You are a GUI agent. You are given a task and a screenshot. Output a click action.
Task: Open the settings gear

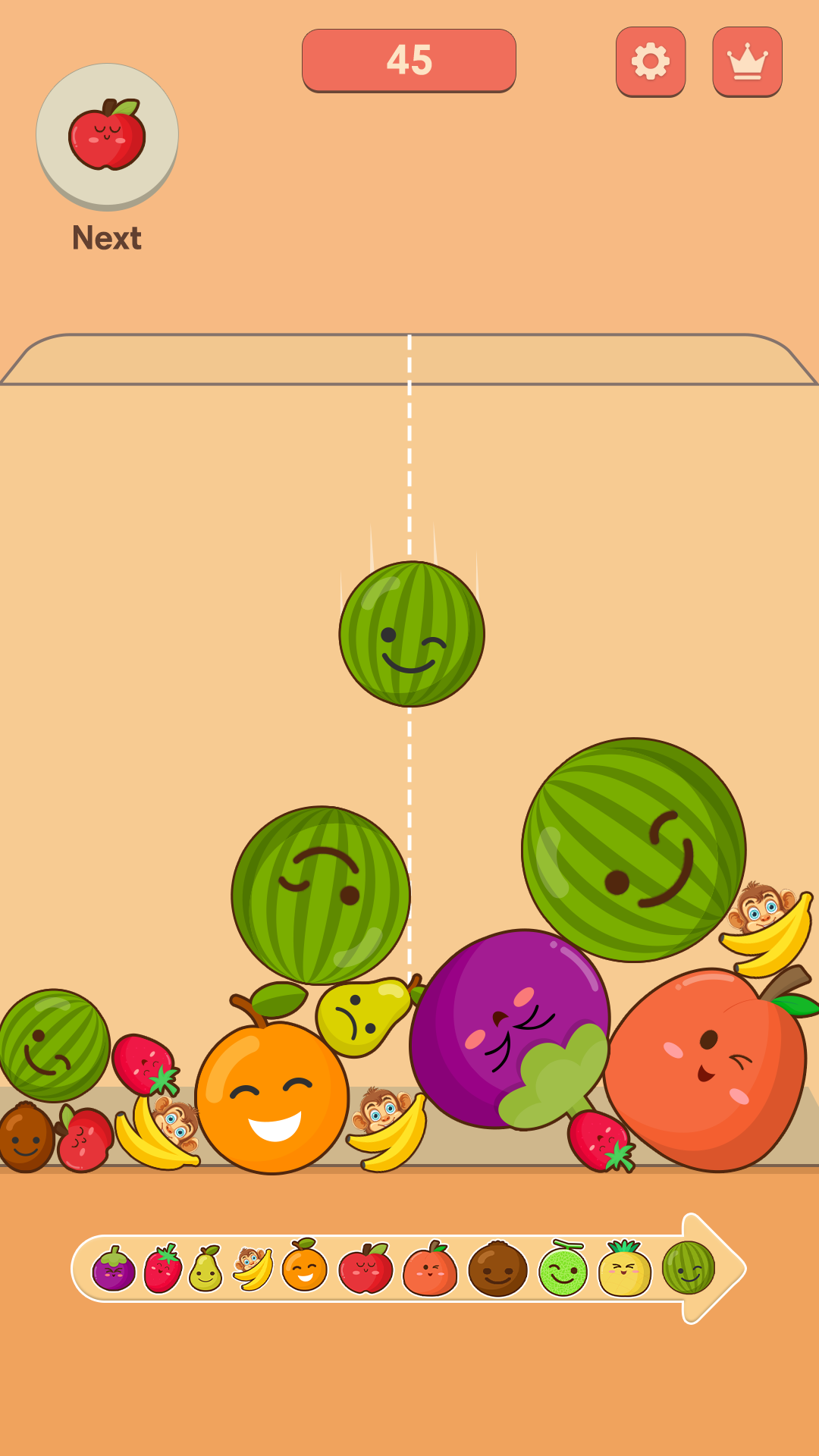click(651, 61)
